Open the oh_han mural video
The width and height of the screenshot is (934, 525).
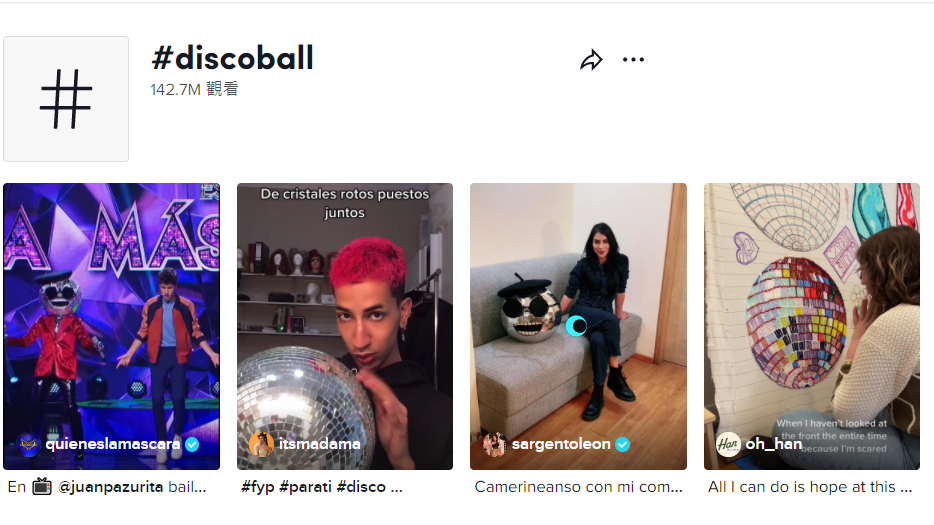(811, 326)
